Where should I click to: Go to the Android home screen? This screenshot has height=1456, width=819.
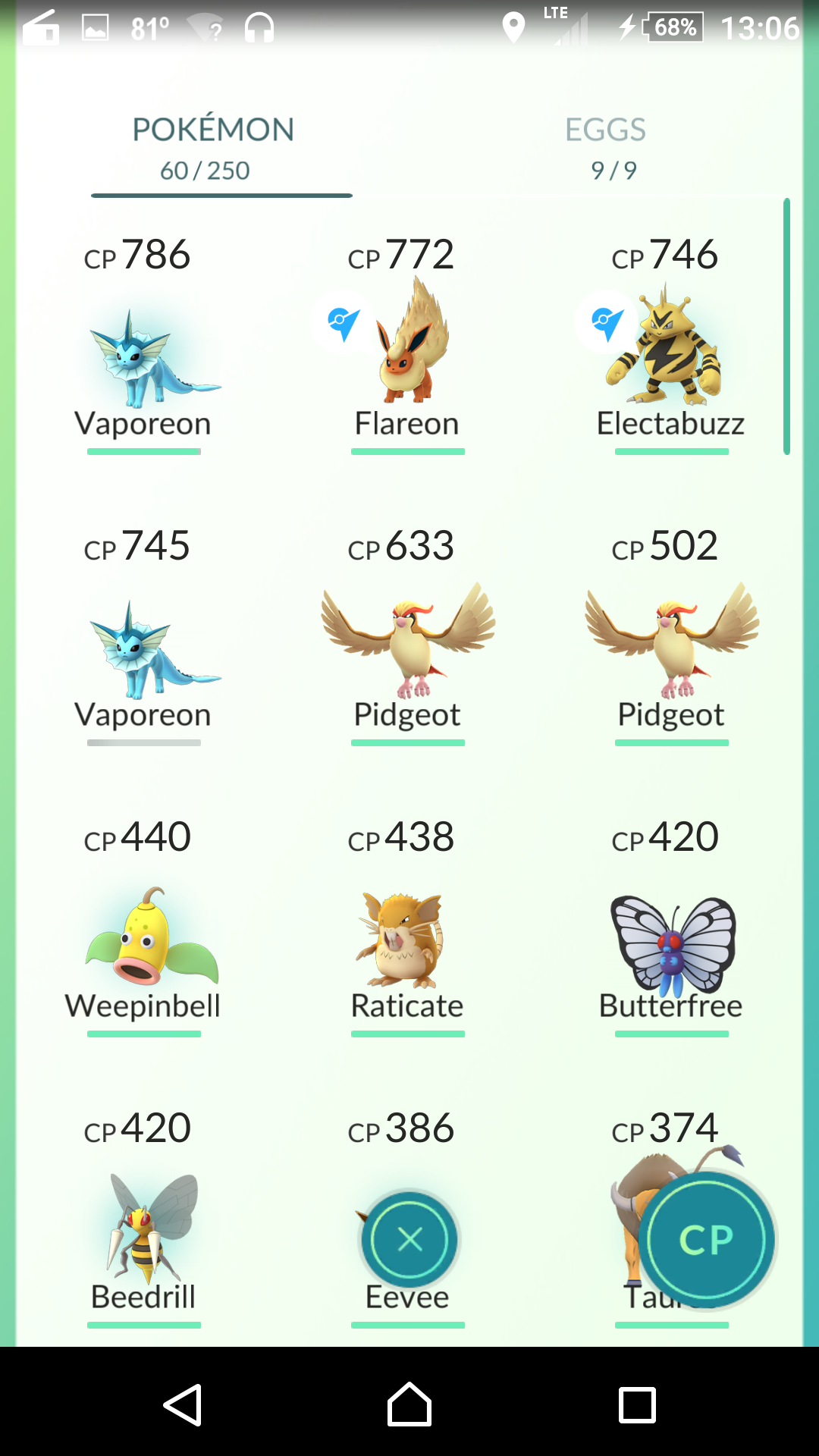(409, 1404)
